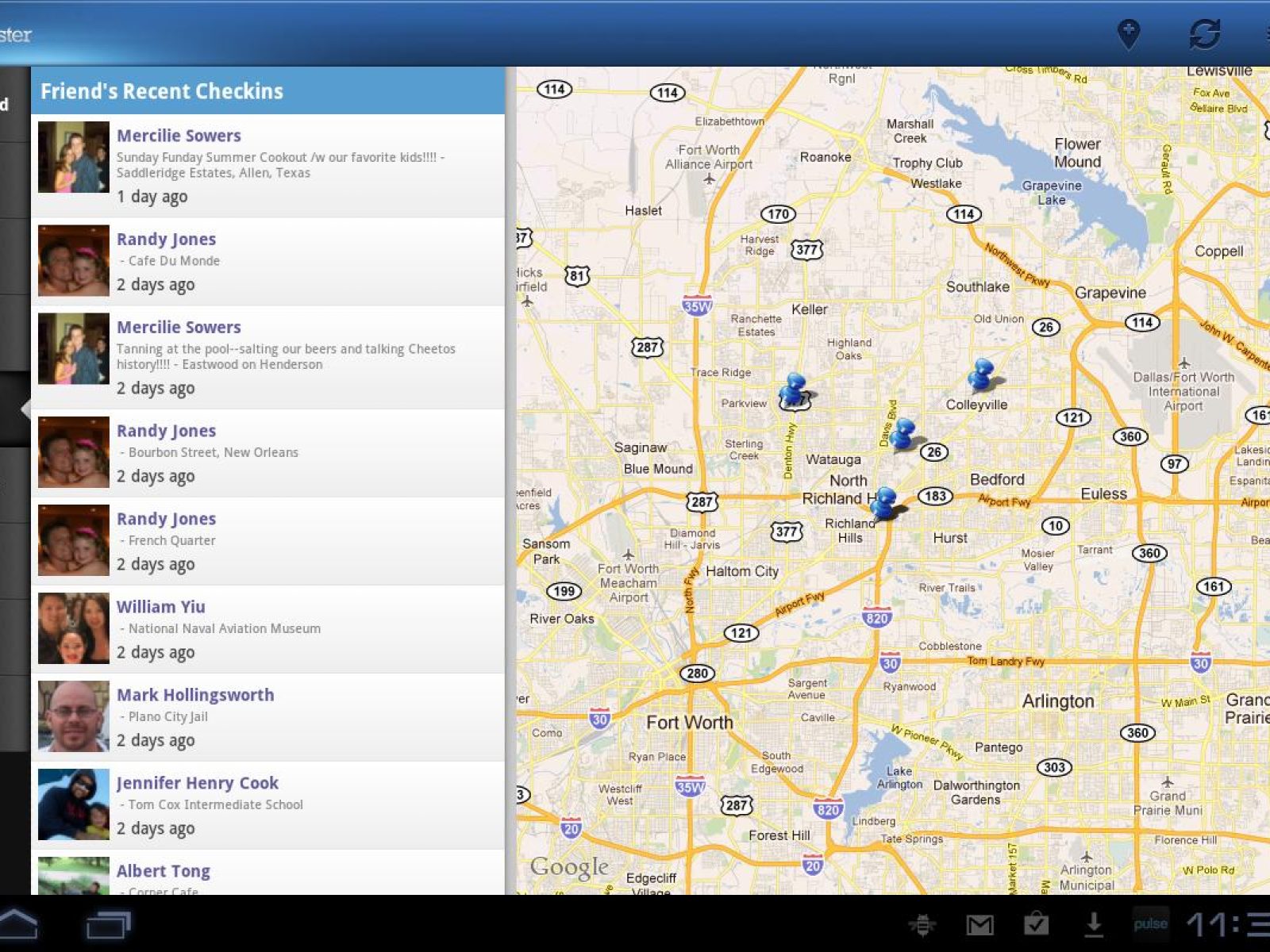Open Randy Jones' French Quarter checkin
This screenshot has width=1270, height=952.
coord(267,540)
